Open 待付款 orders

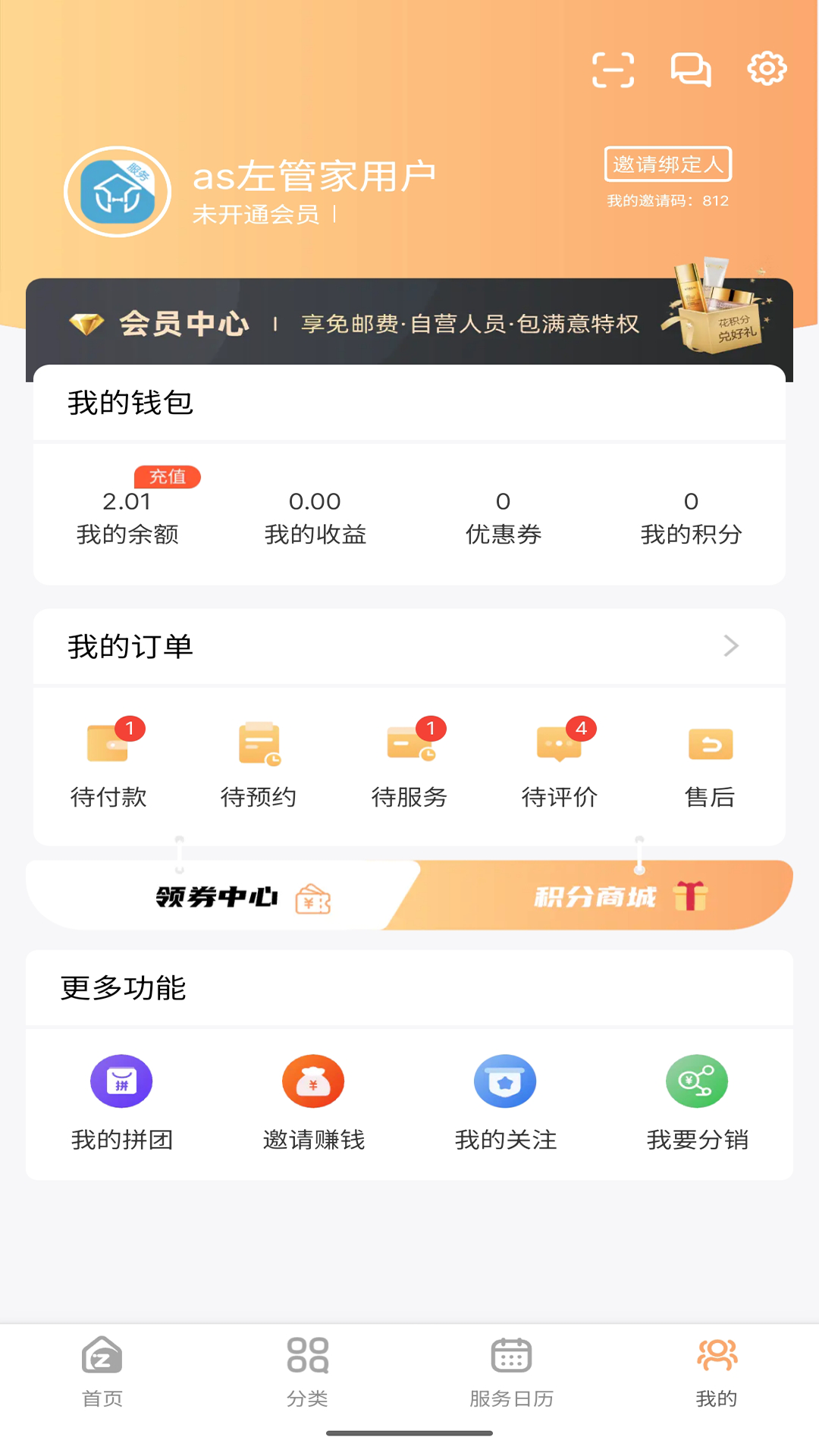pyautogui.click(x=108, y=762)
